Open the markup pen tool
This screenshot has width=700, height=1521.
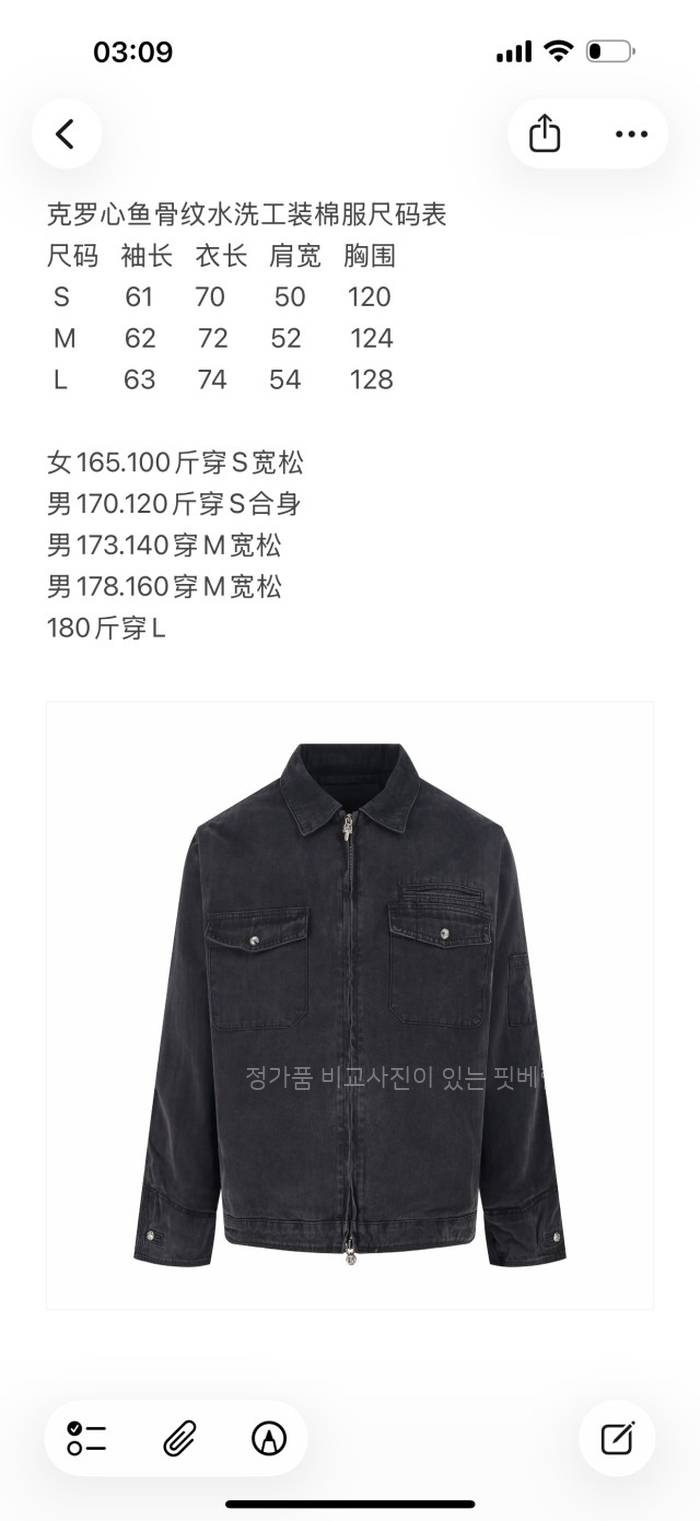coord(268,1438)
